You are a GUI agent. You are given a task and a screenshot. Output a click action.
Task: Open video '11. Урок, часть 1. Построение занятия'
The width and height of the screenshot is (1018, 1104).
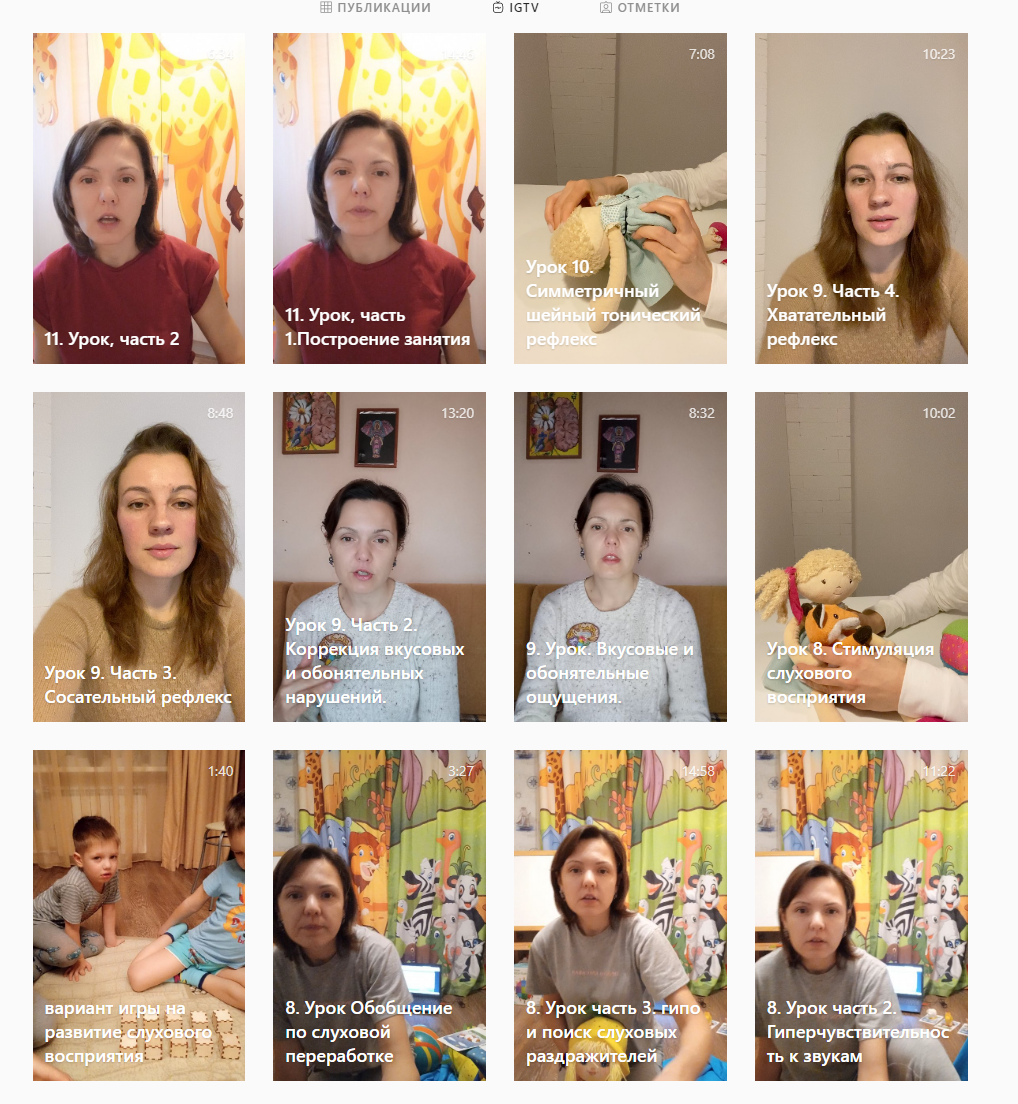pos(379,198)
